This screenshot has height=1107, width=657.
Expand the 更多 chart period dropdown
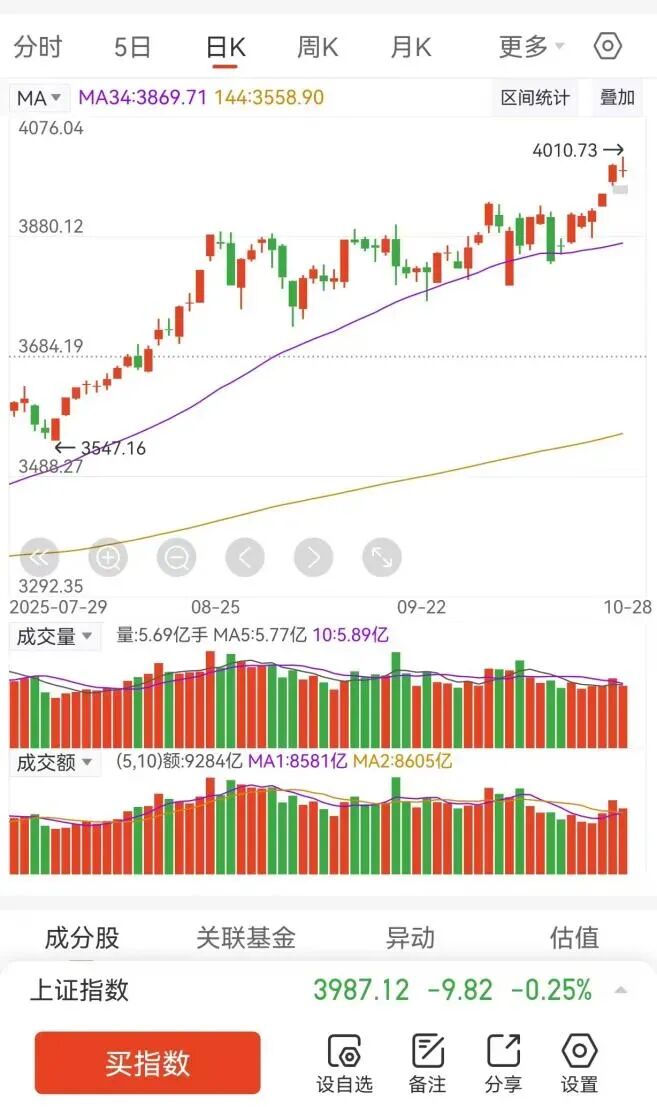(531, 46)
